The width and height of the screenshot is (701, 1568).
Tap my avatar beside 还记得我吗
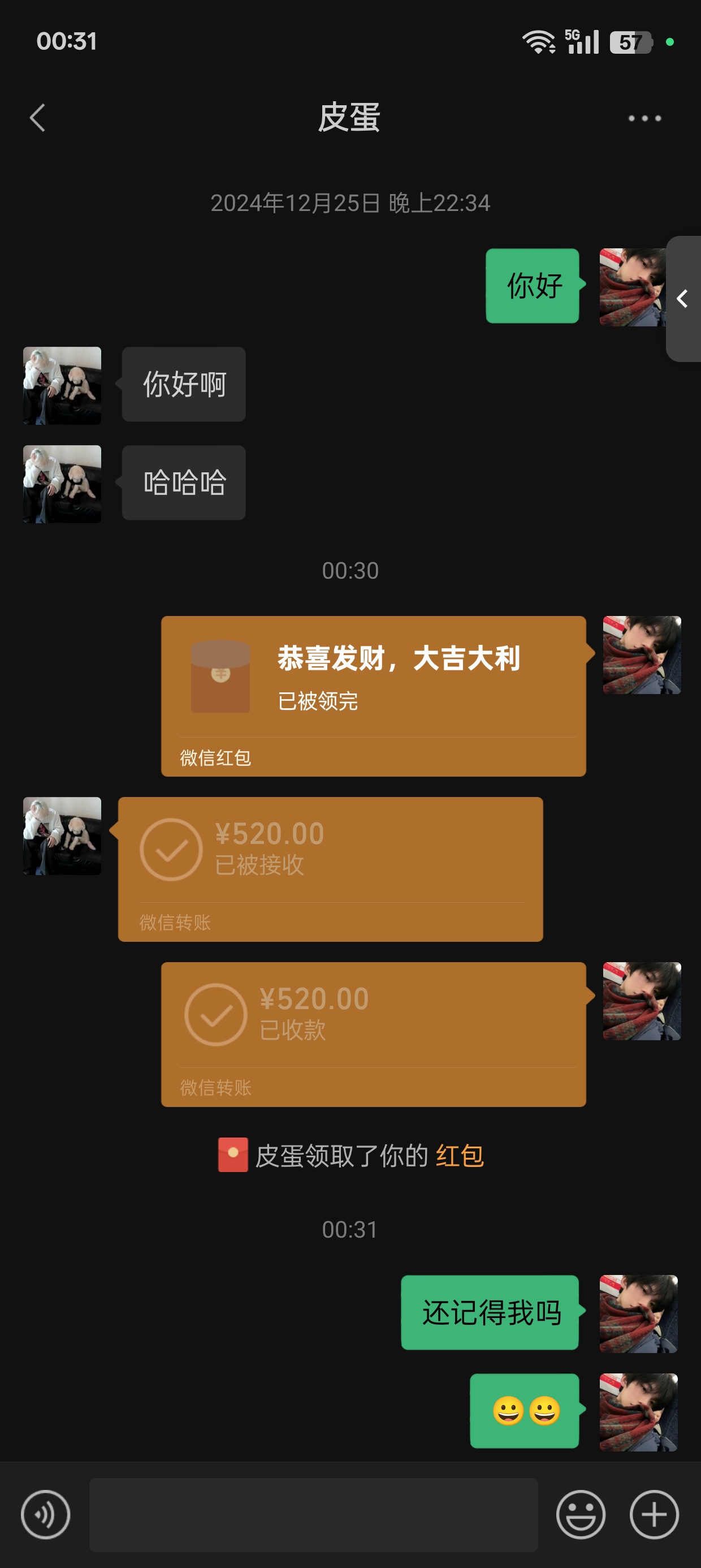[638, 1313]
